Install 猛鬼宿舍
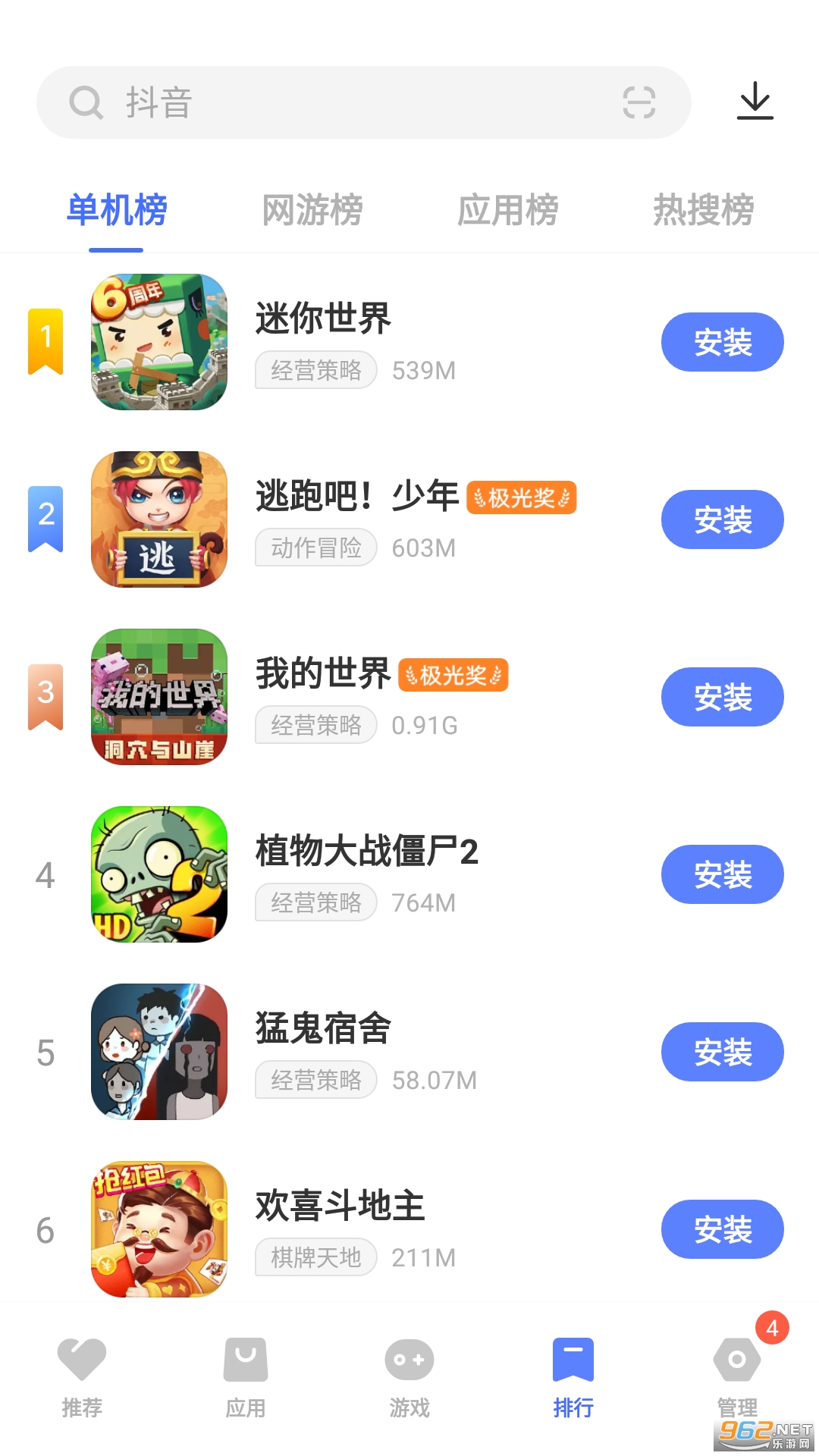The width and height of the screenshot is (819, 1456). tap(722, 1052)
